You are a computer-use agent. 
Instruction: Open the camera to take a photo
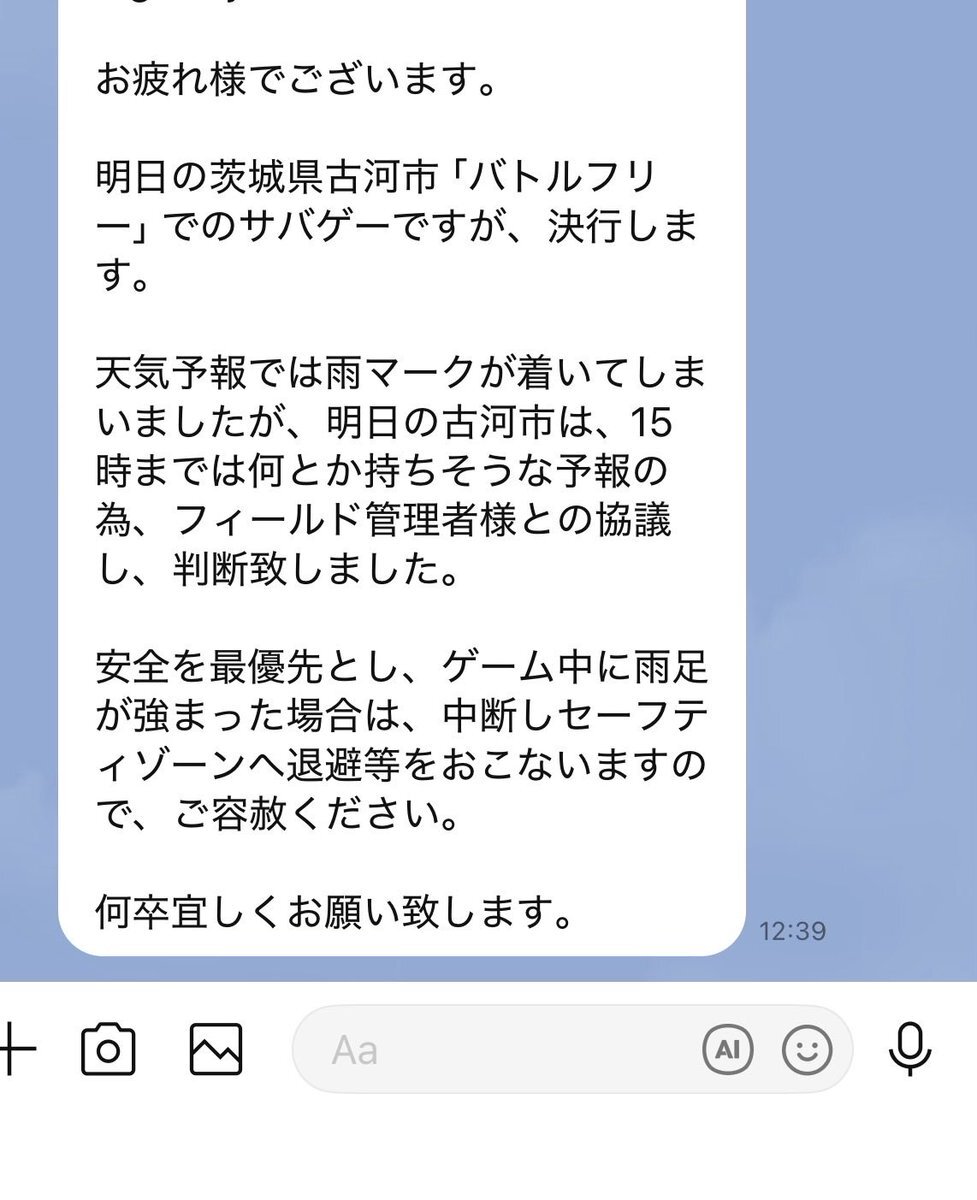pyautogui.click(x=108, y=1050)
